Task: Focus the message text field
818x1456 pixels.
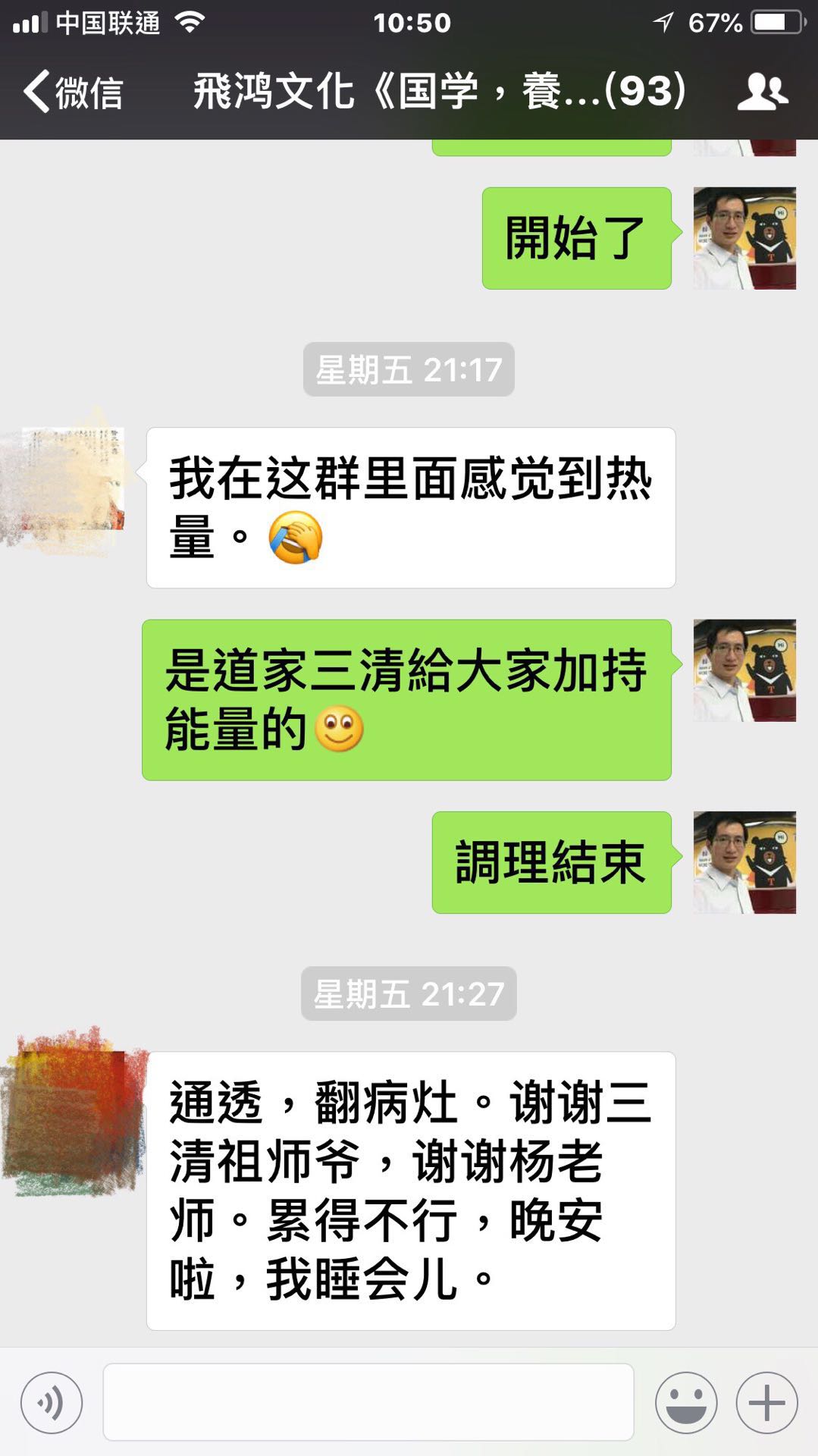Action: tap(368, 1402)
